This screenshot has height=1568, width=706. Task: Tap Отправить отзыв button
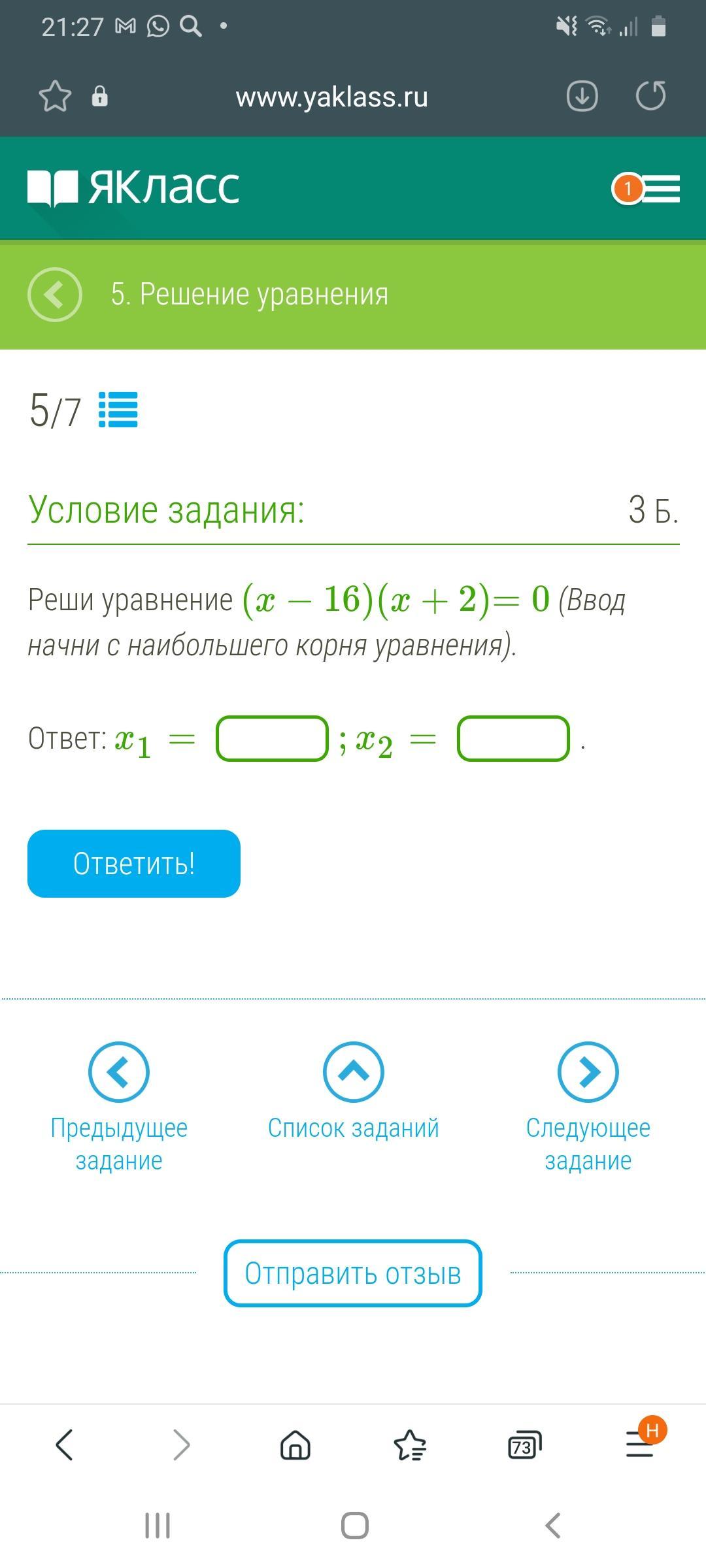click(353, 1273)
